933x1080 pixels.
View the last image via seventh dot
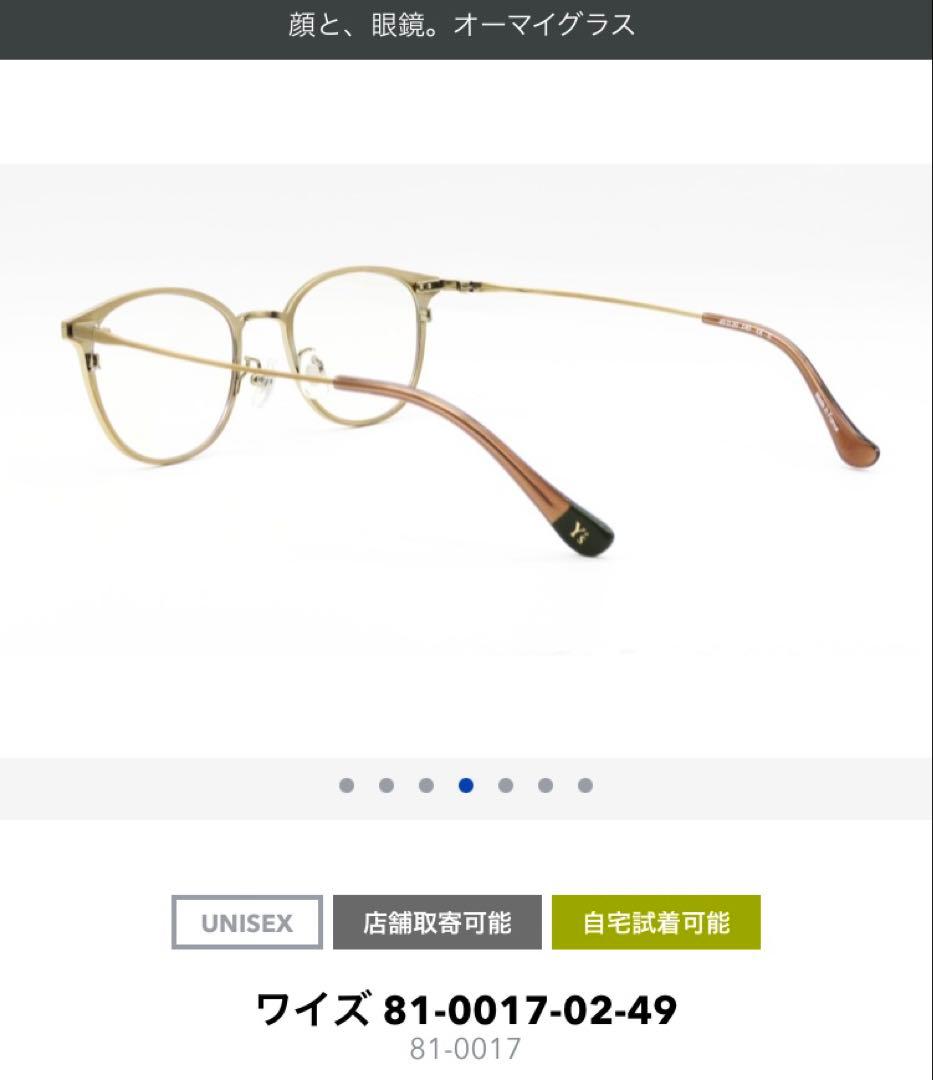pyautogui.click(x=585, y=785)
